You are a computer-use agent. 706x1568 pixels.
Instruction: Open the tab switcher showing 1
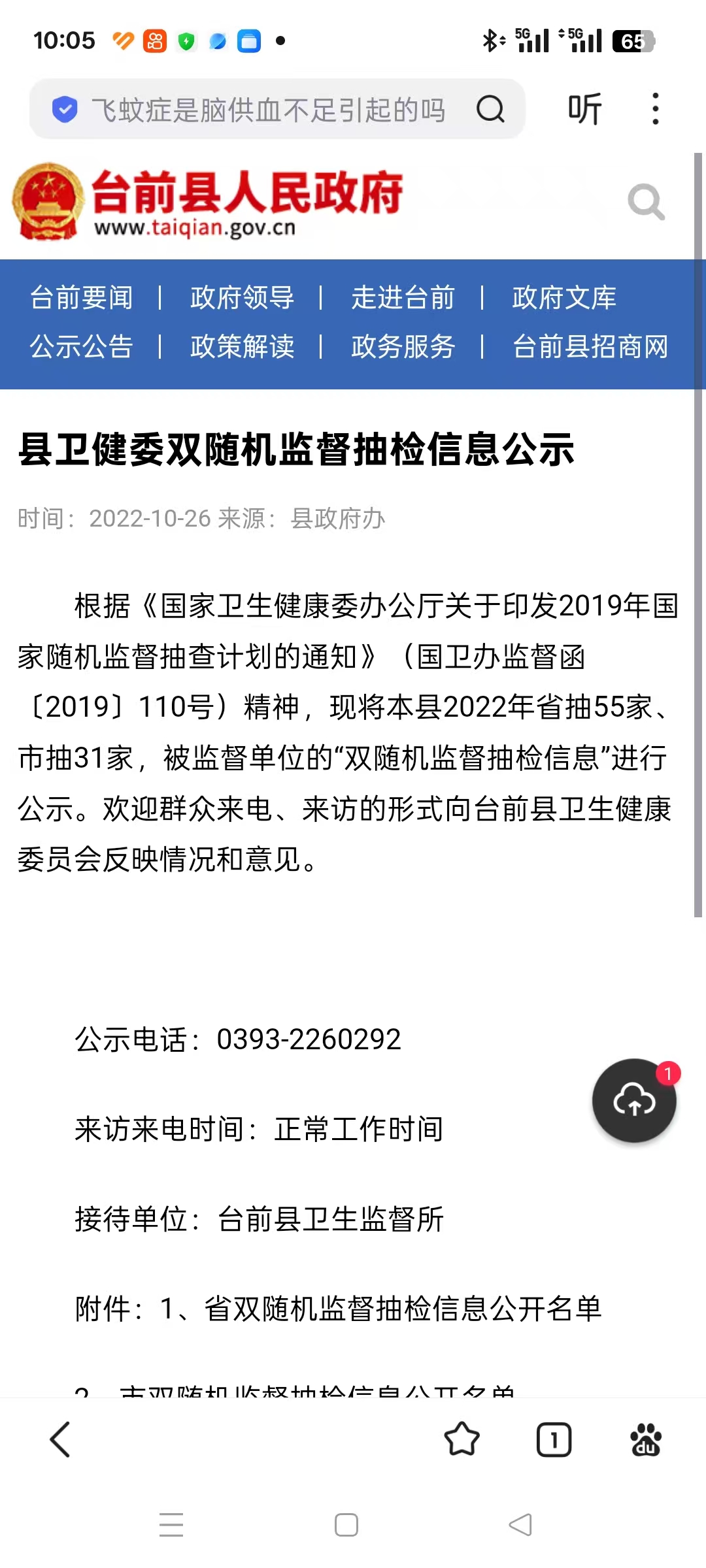554,1439
